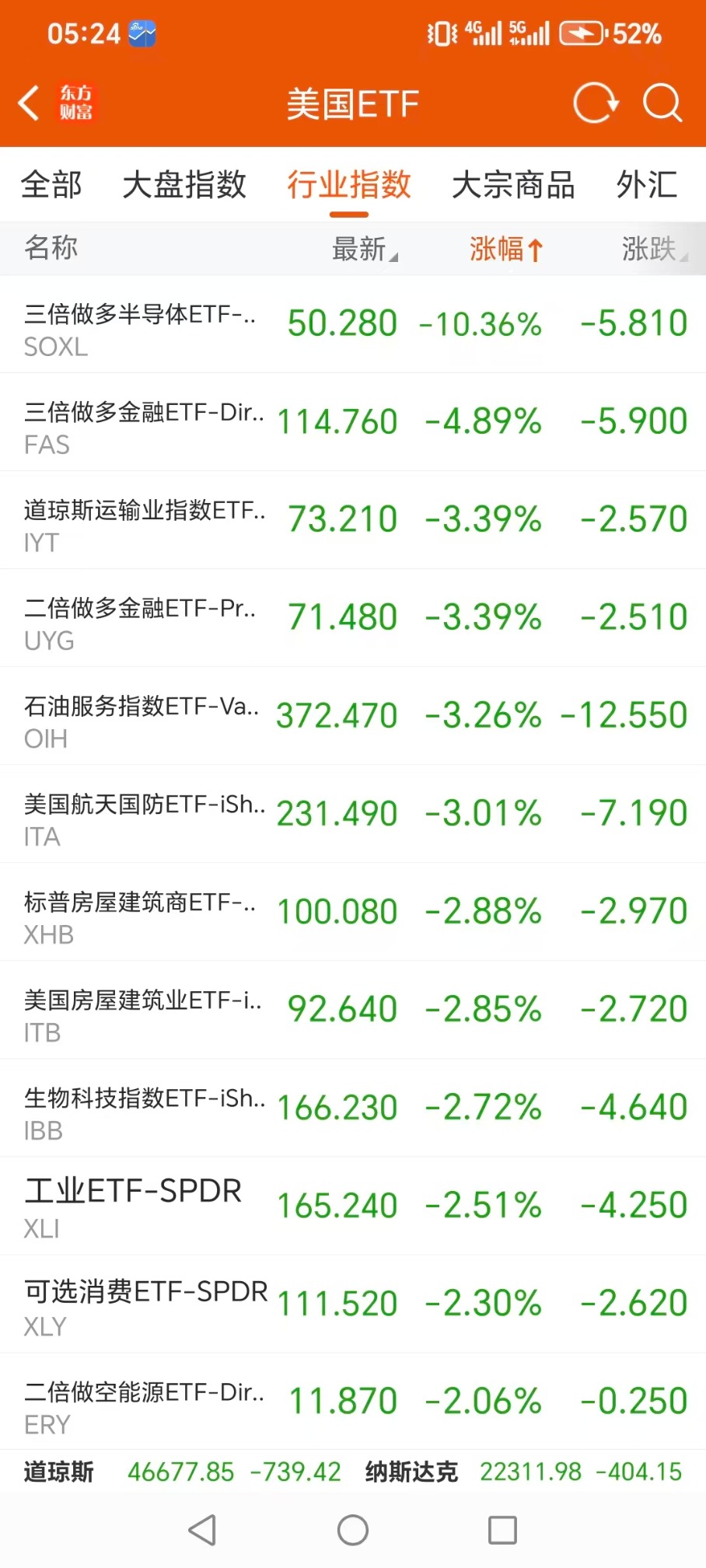Tap the system home button
The width and height of the screenshot is (706, 1568).
point(353,1531)
